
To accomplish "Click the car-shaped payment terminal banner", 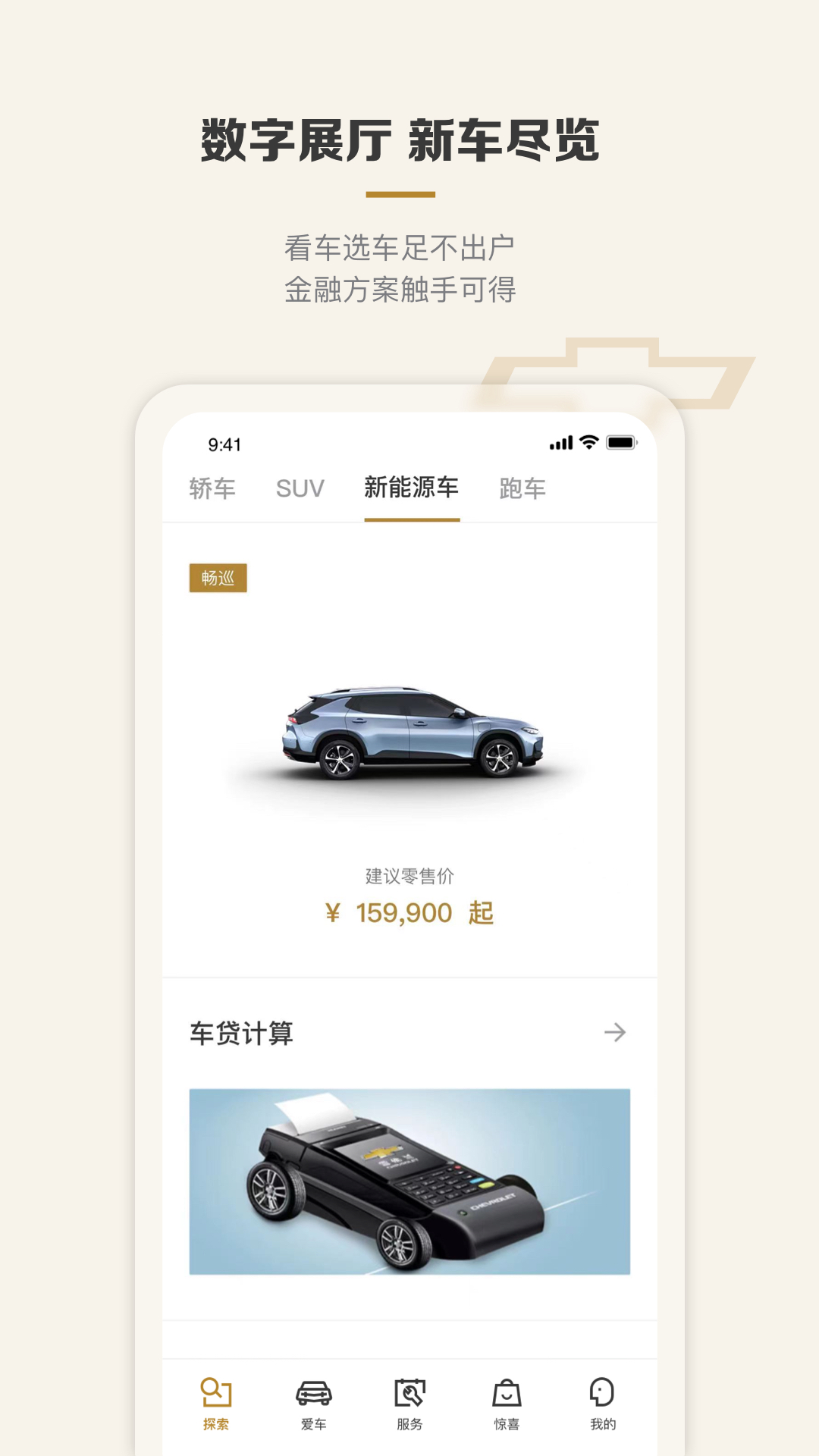I will click(x=409, y=1183).
